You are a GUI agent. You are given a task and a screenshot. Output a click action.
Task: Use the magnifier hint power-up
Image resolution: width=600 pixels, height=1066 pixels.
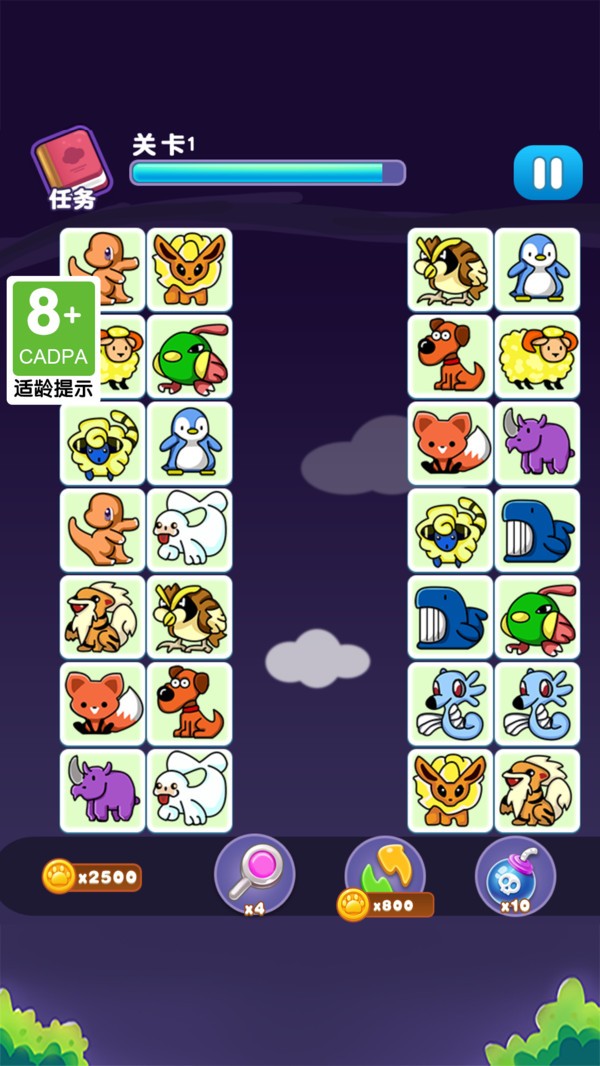254,874
